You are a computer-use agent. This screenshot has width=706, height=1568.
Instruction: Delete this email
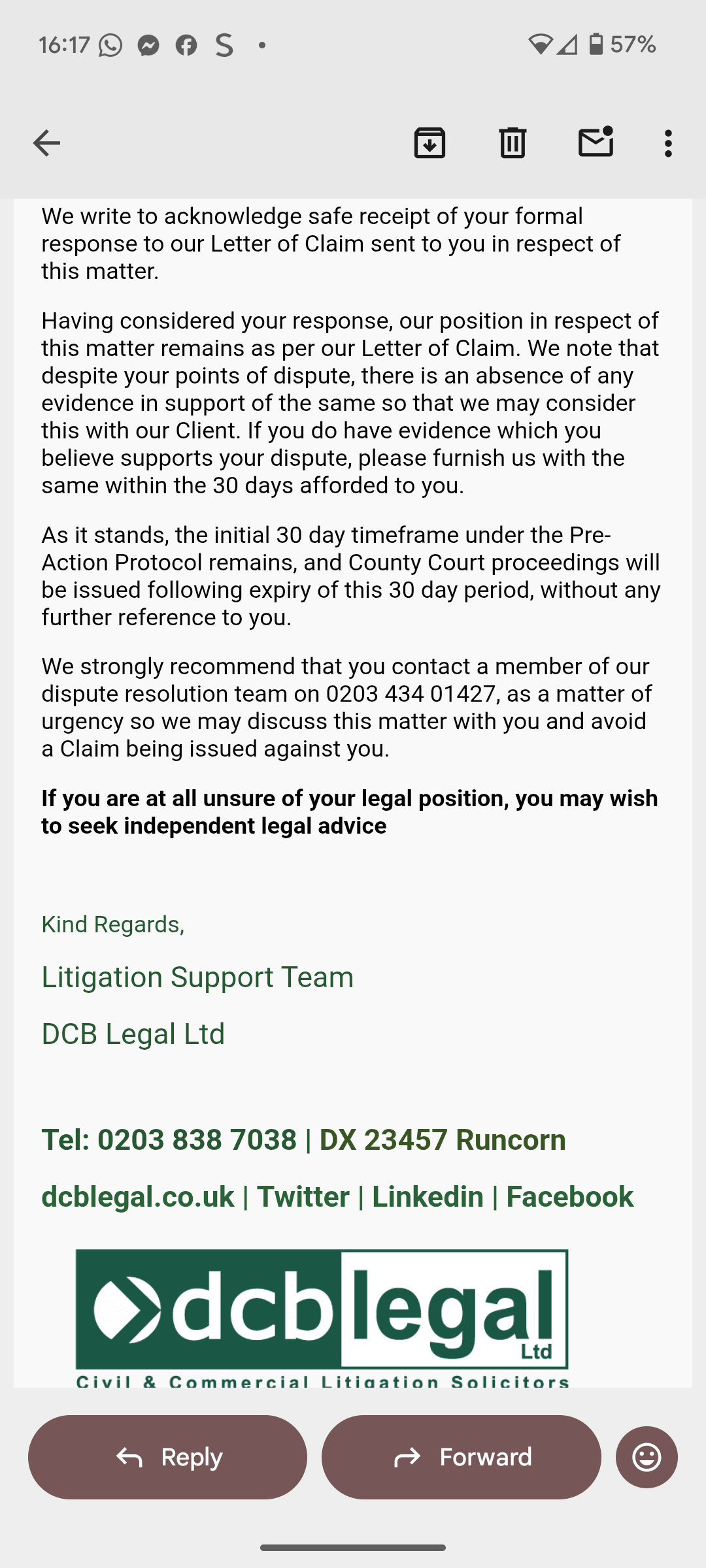pos(513,143)
